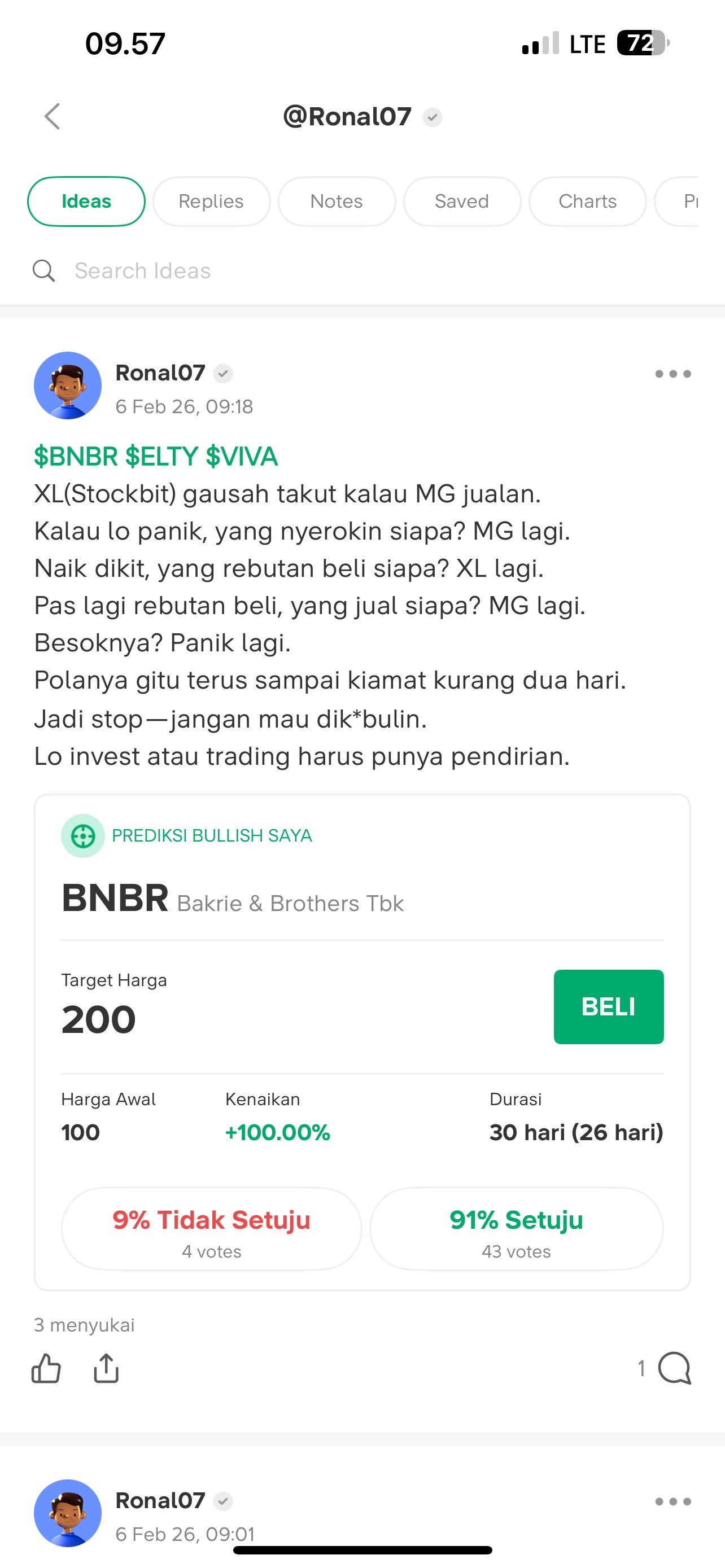
Task: Vote Tidak Setuju on the BNBR prediction
Action: click(x=211, y=1228)
